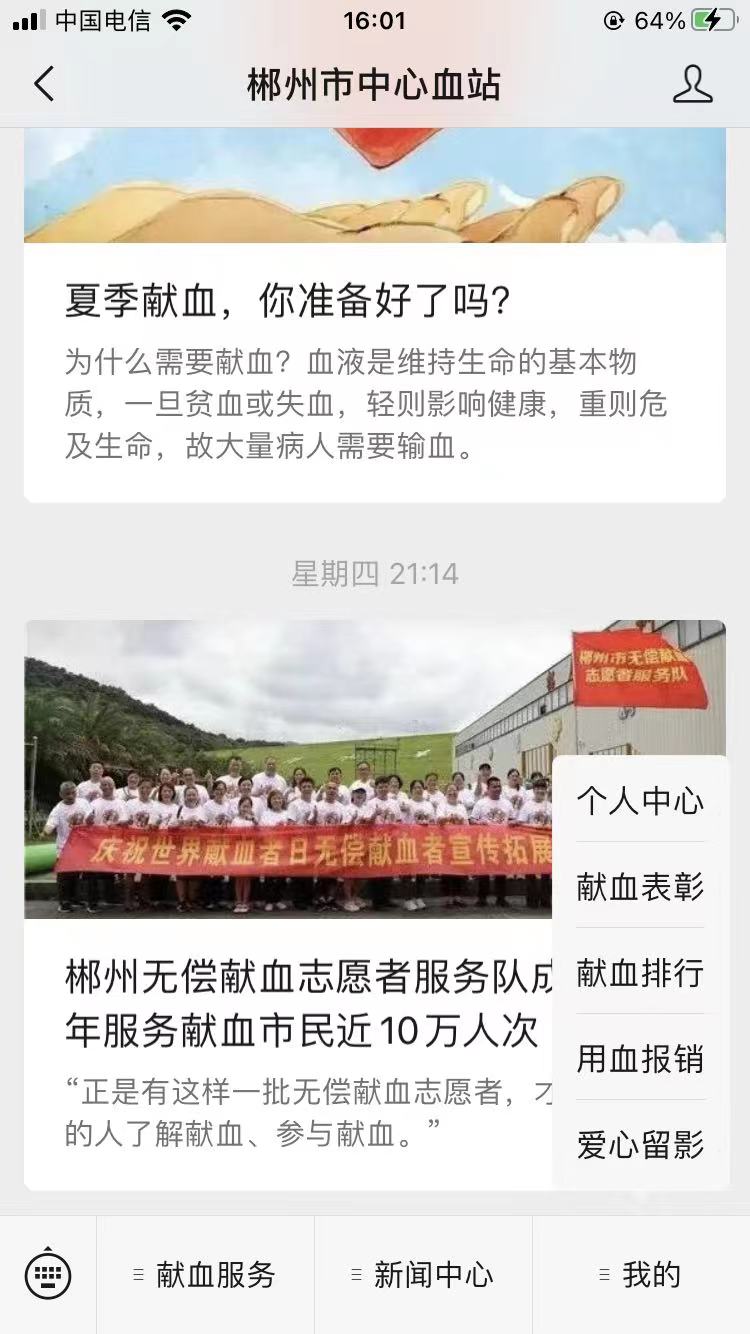Viewport: 750px width, 1334px height.
Task: Expand the 新闻中心 bottom menu
Action: (423, 1275)
